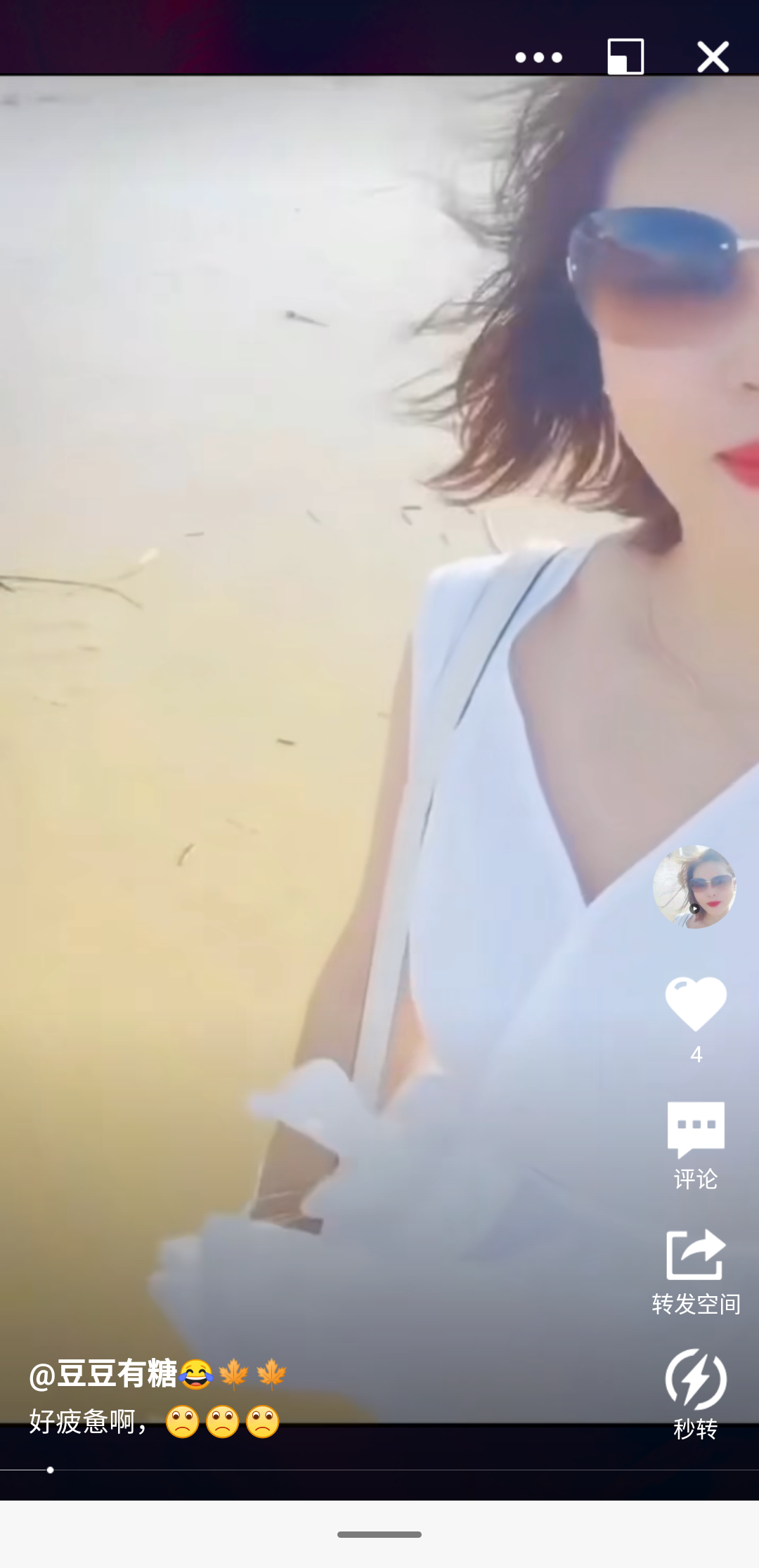
Task: Minimize video to floating window
Action: 625,56
